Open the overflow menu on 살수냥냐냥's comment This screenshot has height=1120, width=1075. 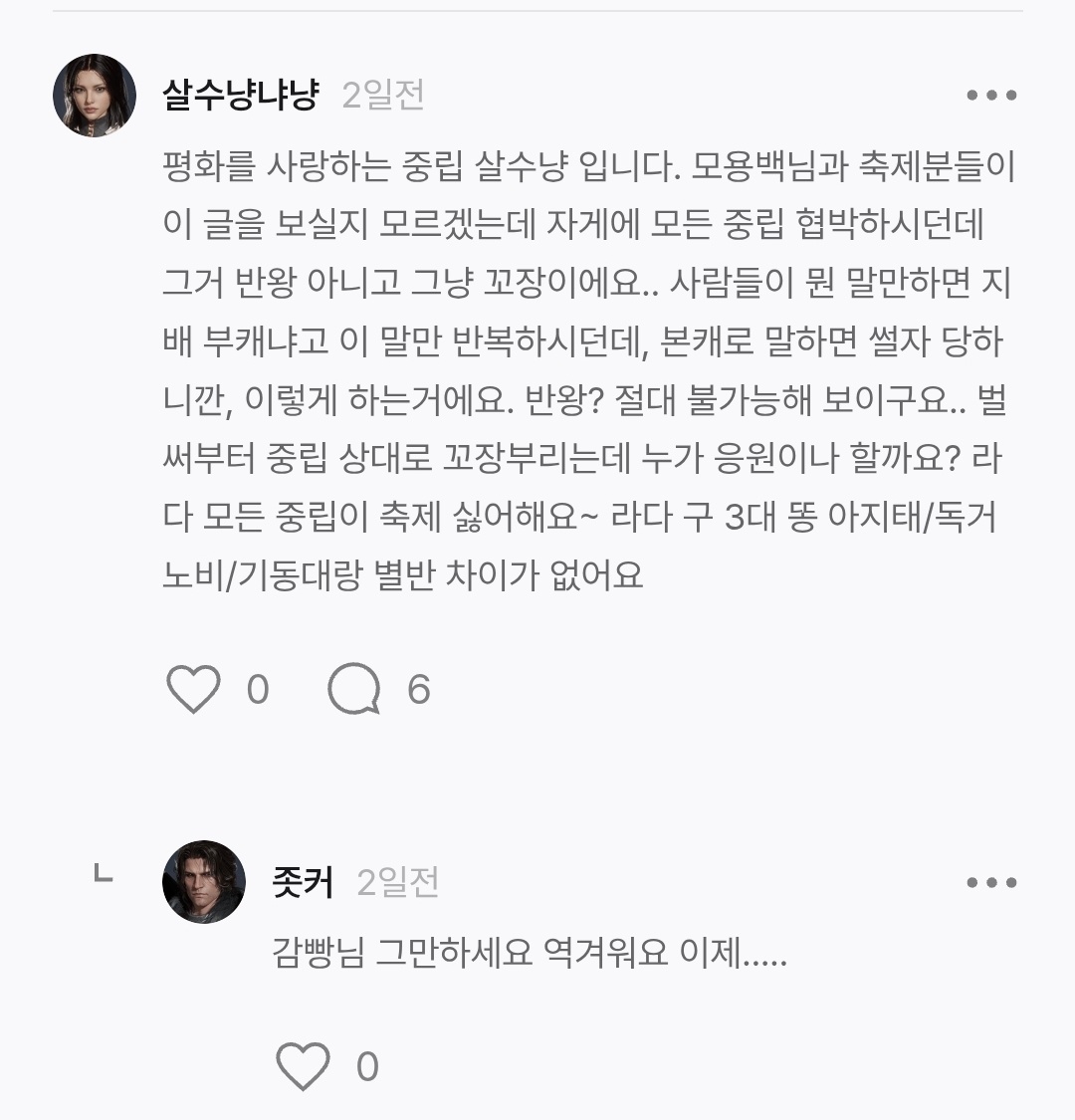[x=991, y=96]
